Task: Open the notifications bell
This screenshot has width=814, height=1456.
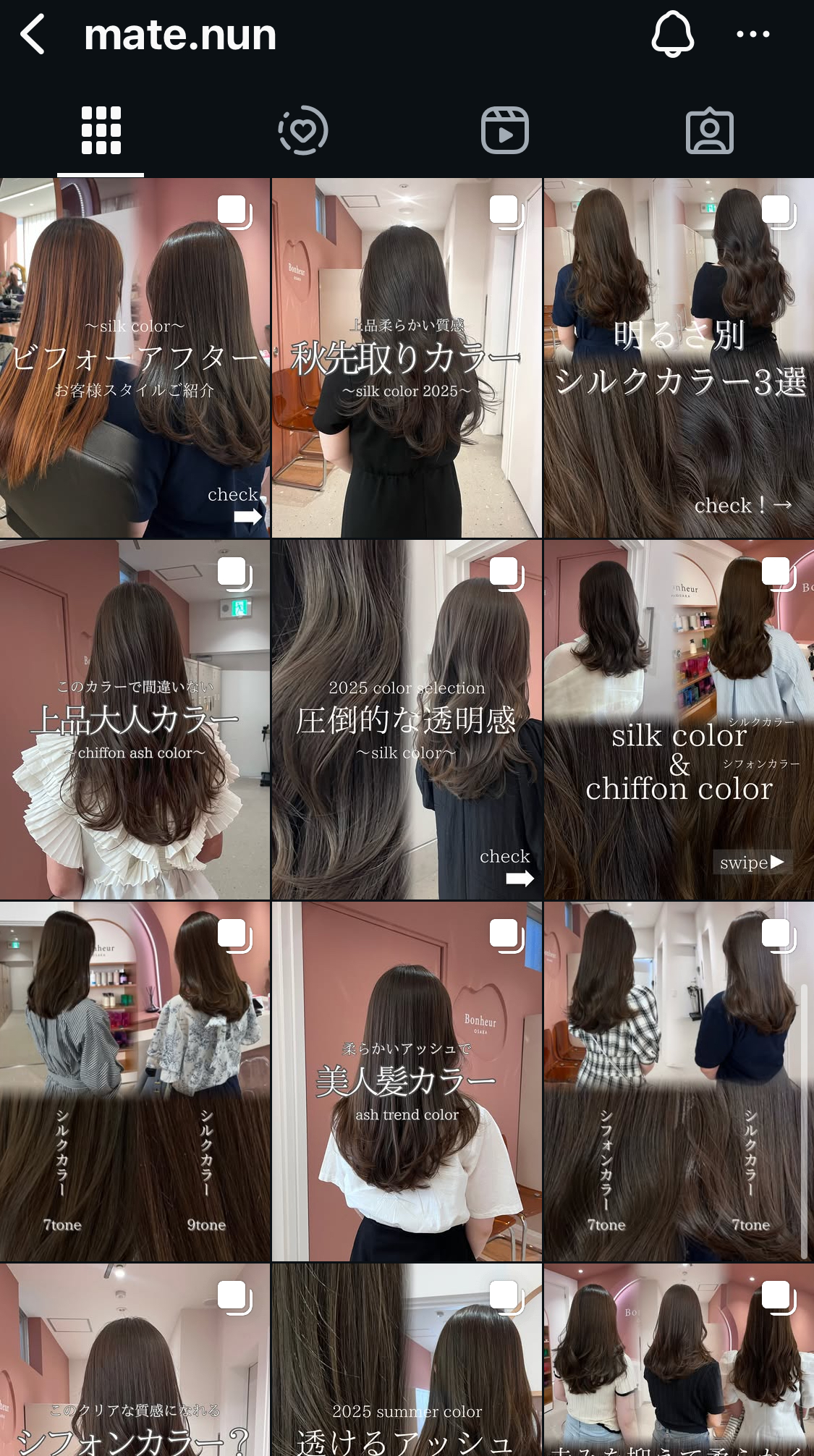Action: click(x=672, y=34)
